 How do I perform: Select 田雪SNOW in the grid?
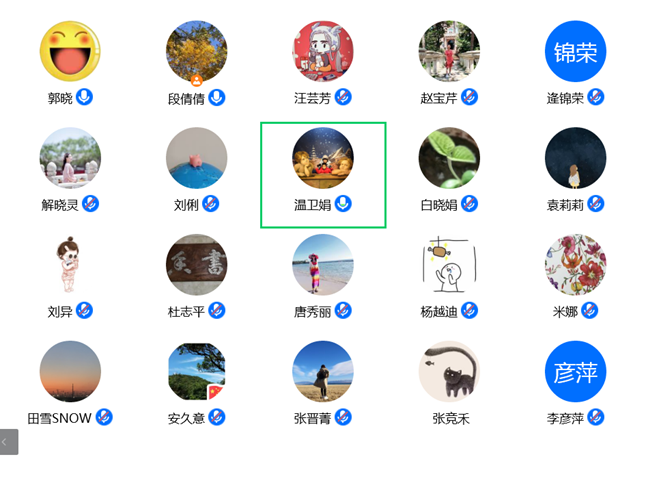(x=70, y=372)
